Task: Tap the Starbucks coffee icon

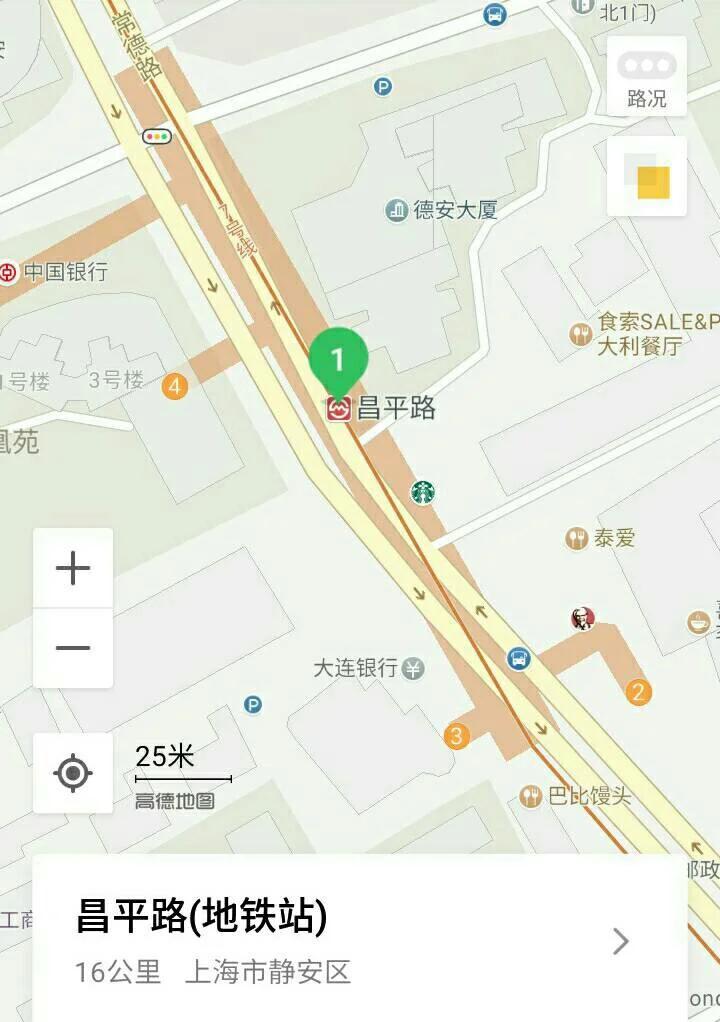Action: [423, 491]
